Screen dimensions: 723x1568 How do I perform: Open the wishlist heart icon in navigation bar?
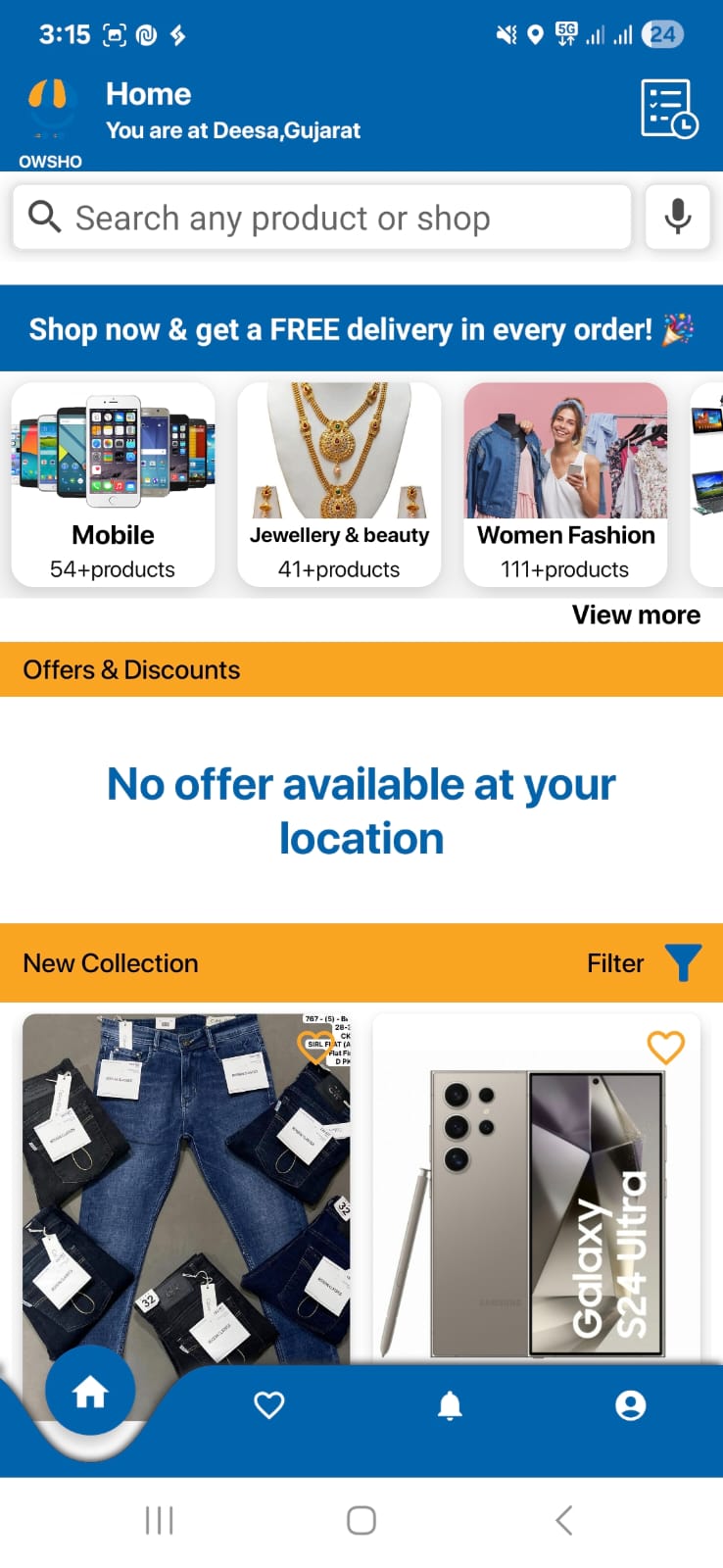(269, 1404)
